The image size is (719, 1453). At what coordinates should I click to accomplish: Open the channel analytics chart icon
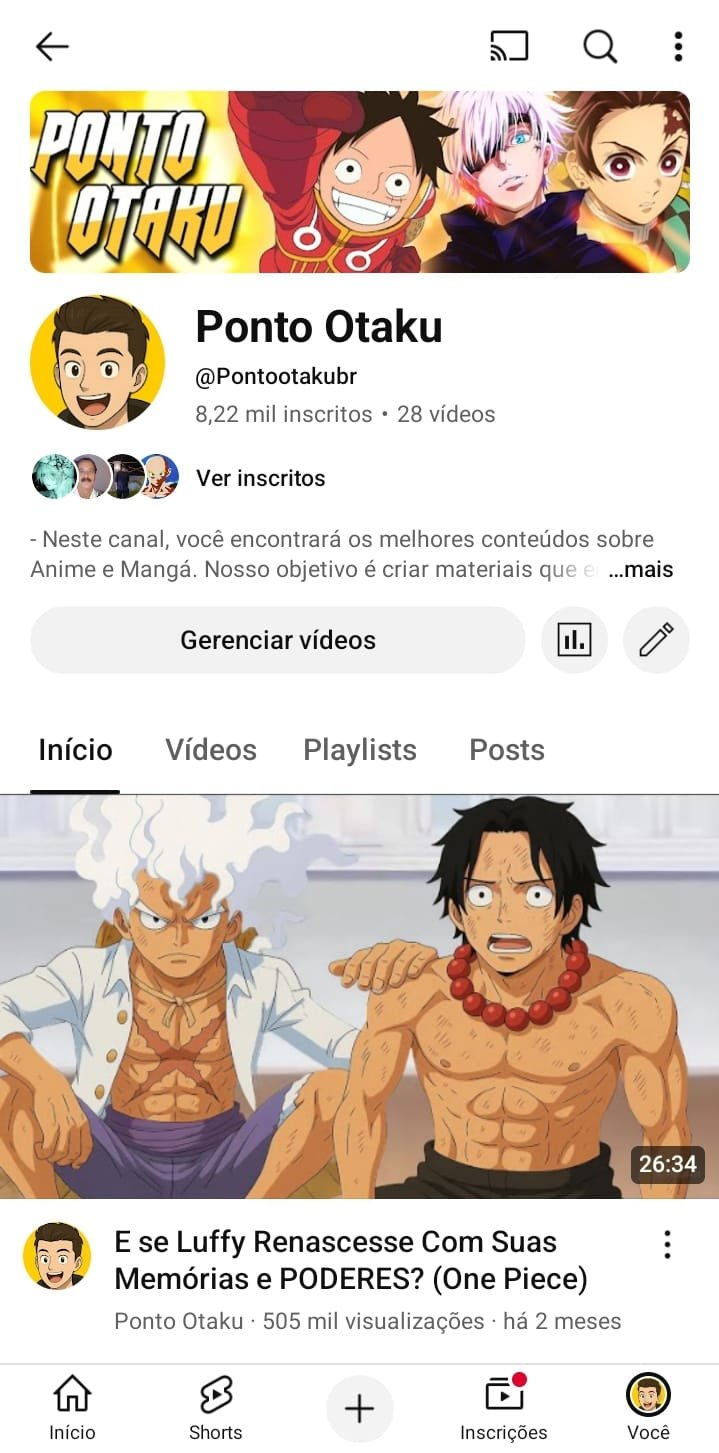tap(574, 640)
